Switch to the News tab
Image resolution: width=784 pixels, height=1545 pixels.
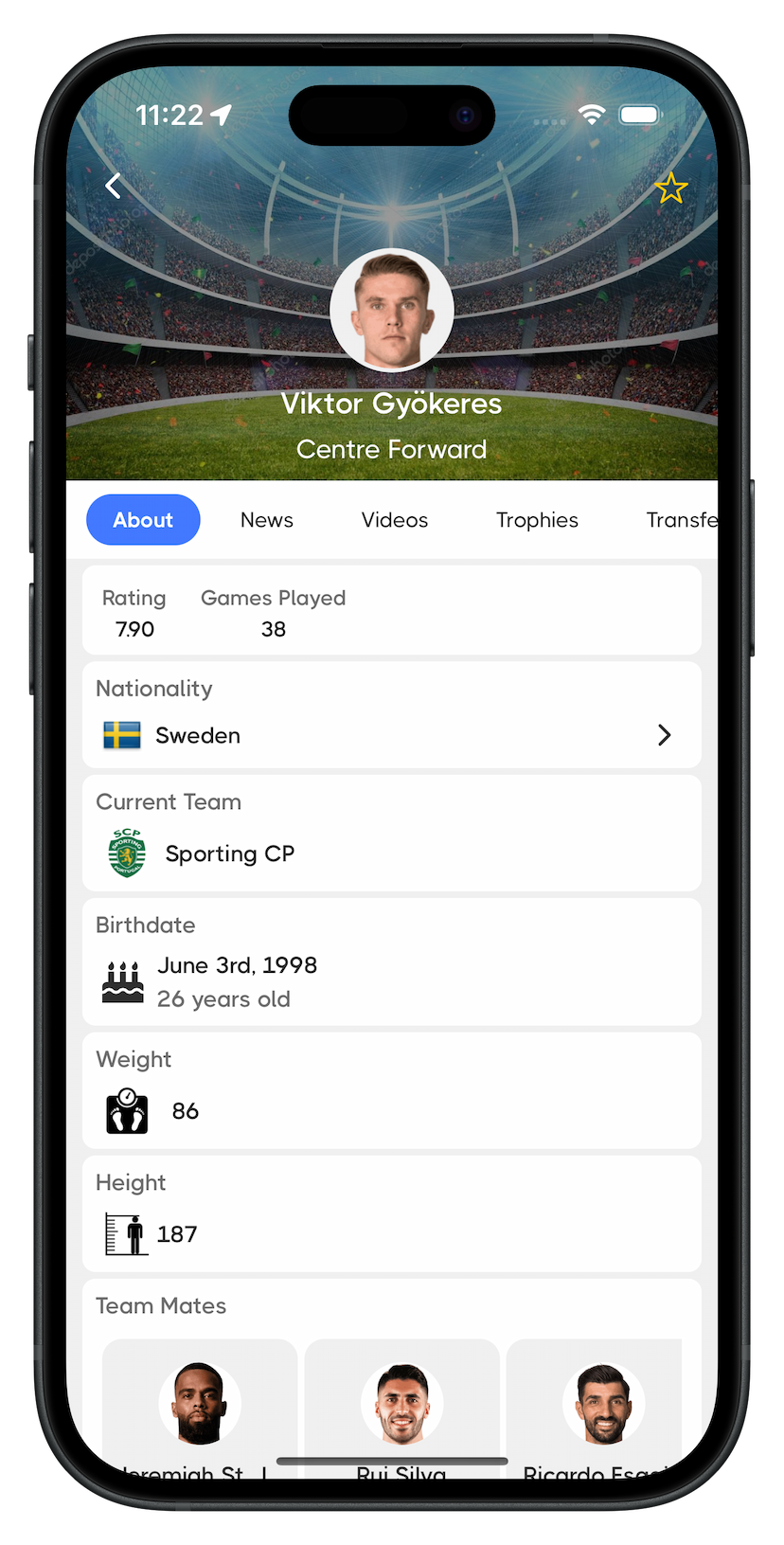[x=267, y=520]
